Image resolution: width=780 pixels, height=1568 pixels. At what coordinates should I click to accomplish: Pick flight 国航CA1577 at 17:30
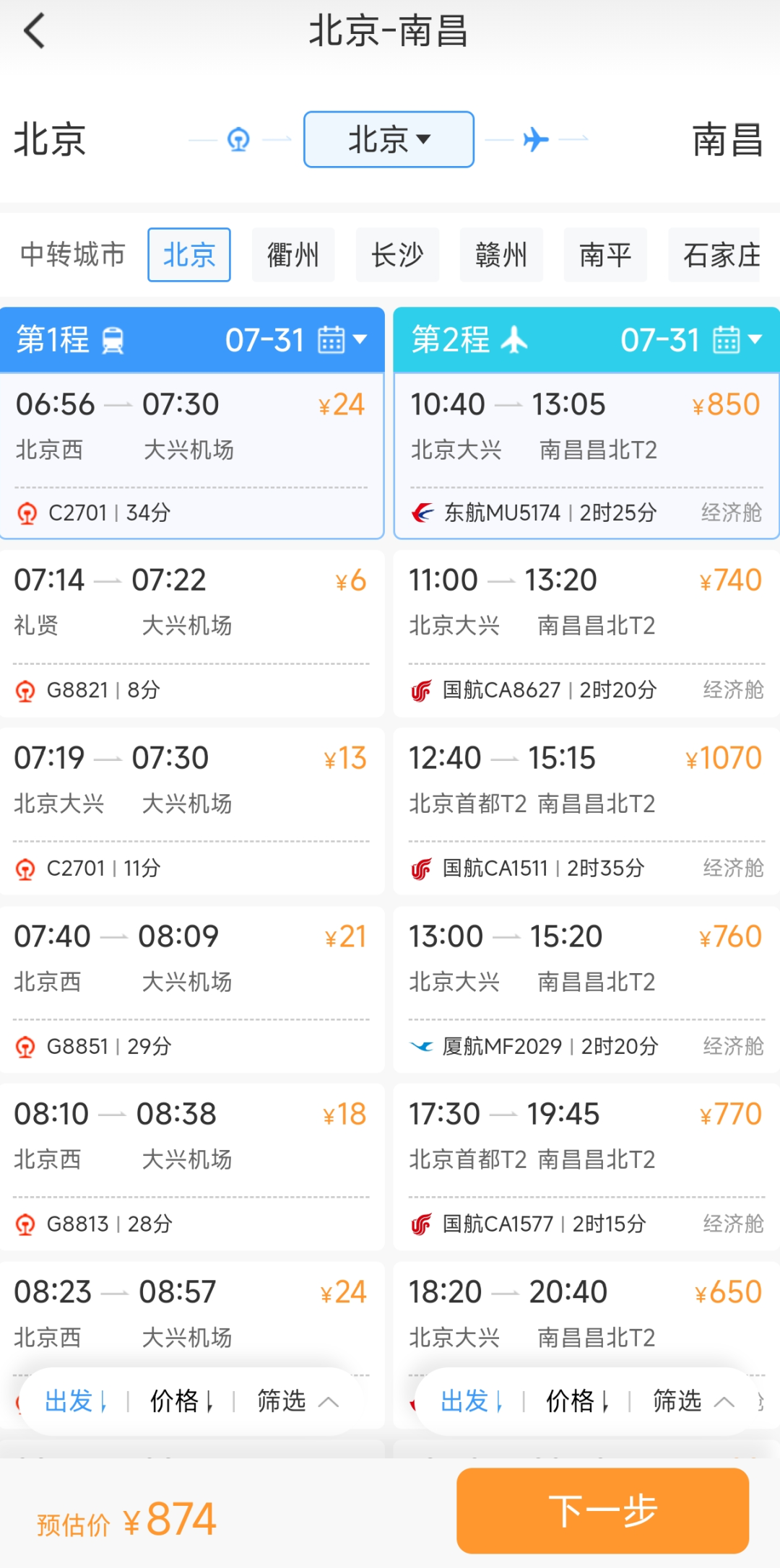pos(586,1167)
